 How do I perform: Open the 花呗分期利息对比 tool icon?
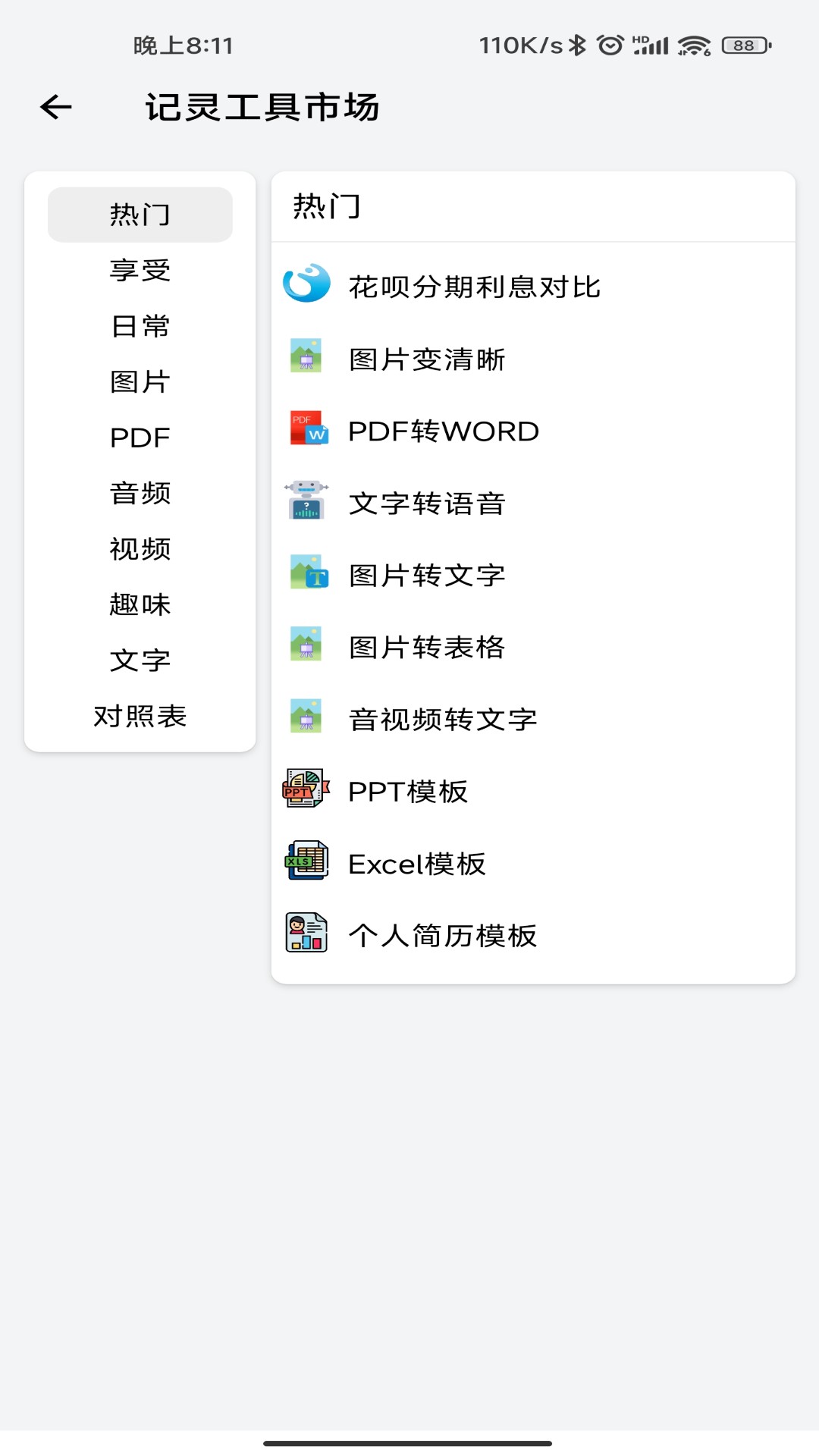[307, 287]
